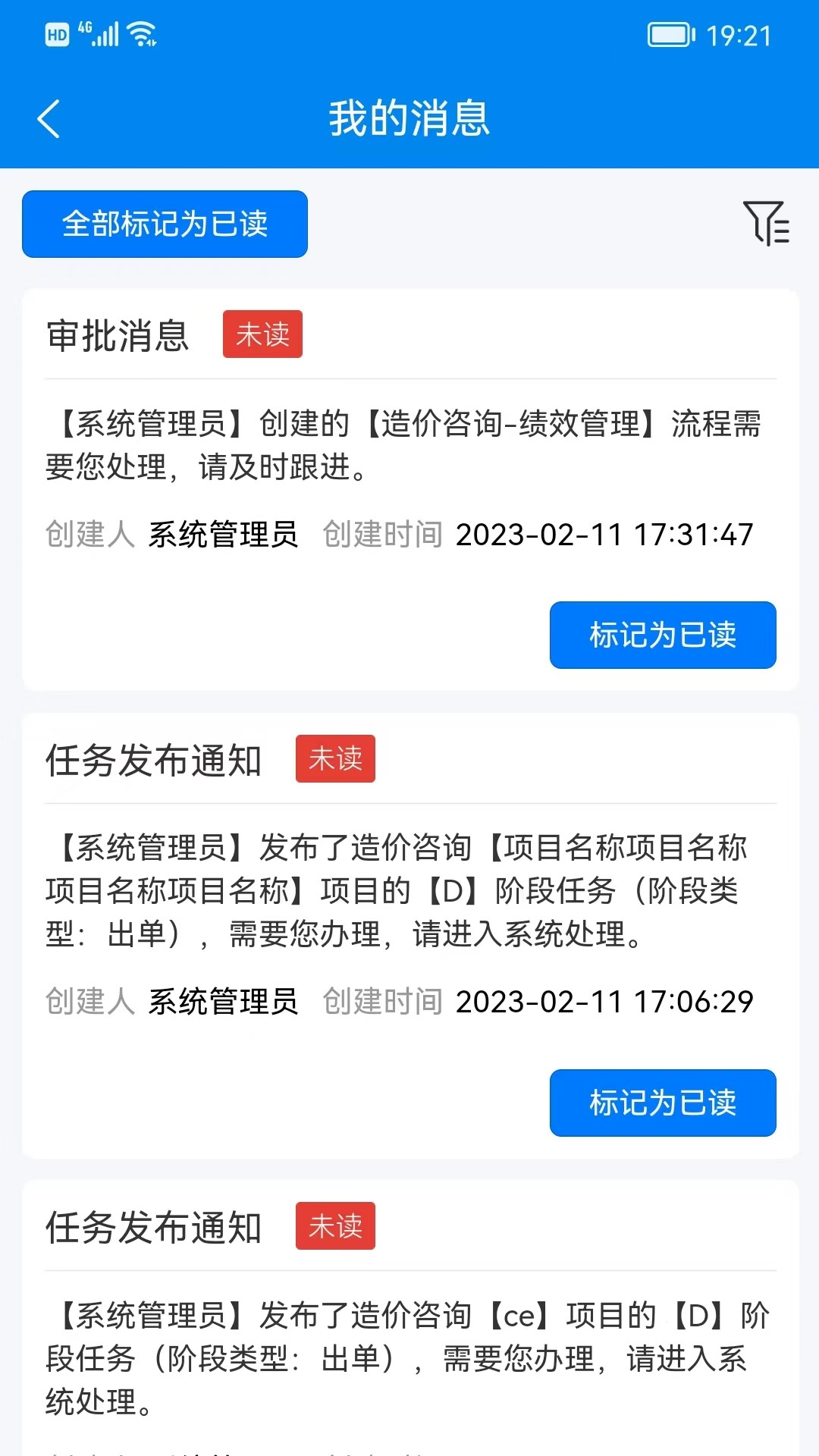Tap the 未读 badge on first 任务发布通知
Viewport: 819px width, 1456px height.
pos(335,759)
